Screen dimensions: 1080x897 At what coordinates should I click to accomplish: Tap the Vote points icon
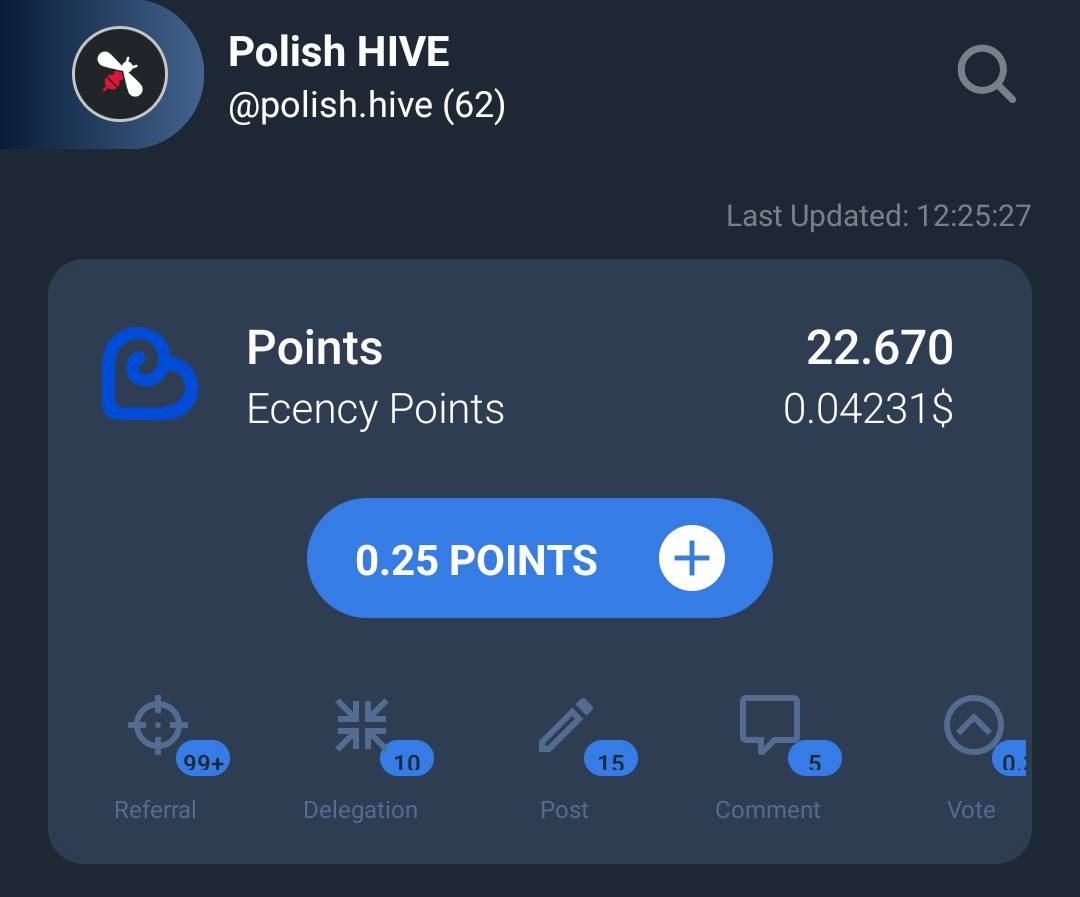coord(973,727)
